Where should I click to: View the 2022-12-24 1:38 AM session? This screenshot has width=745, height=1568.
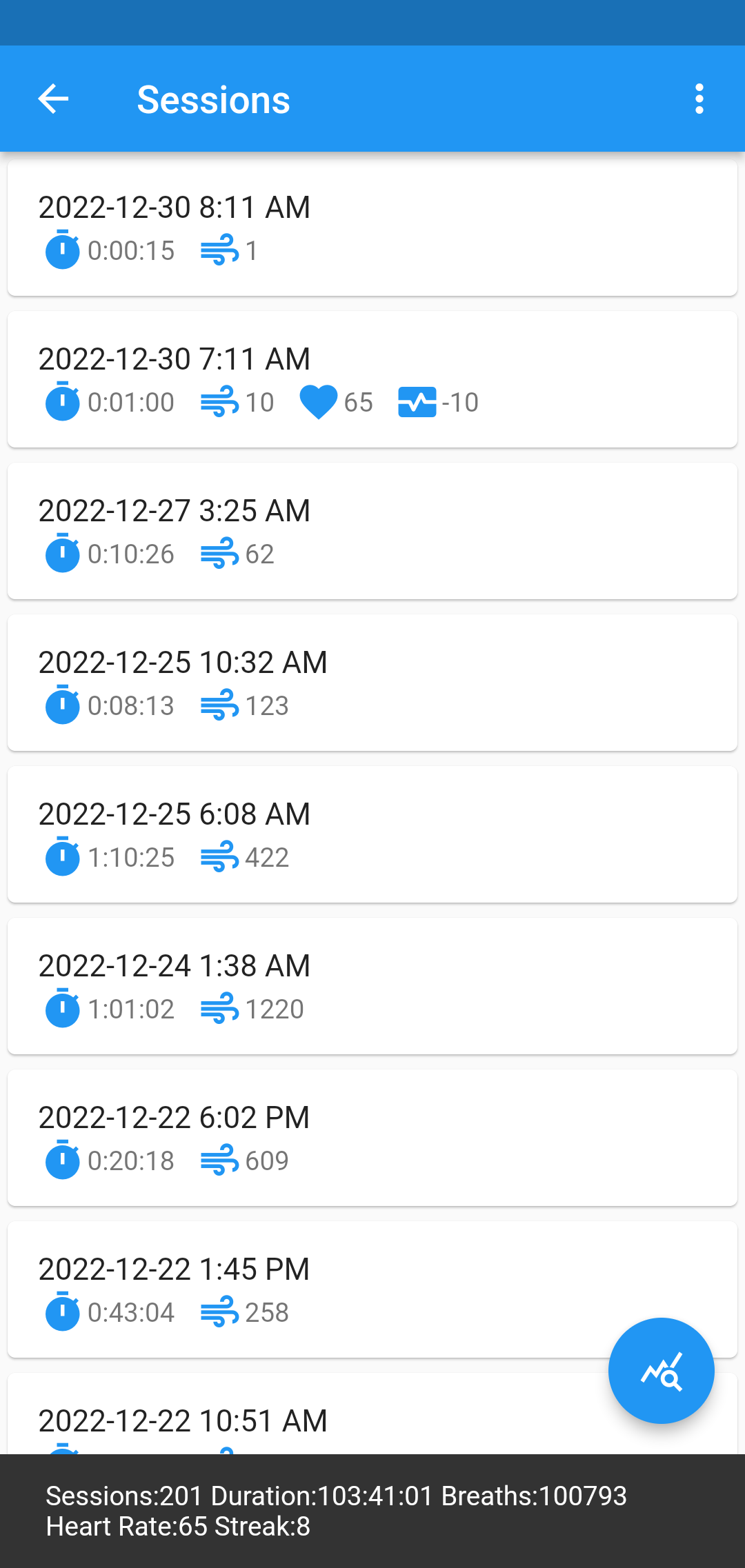coord(372,986)
